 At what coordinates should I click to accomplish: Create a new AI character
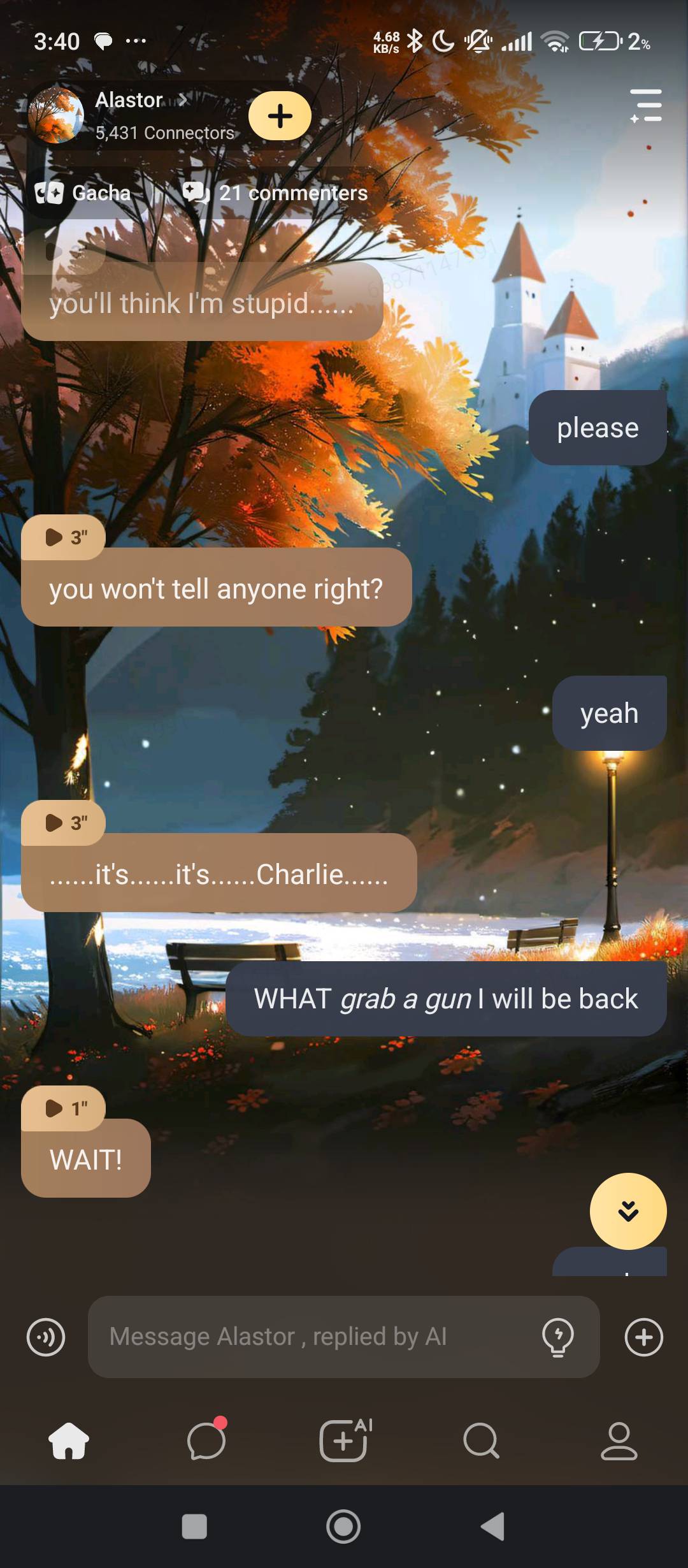coord(344,1441)
